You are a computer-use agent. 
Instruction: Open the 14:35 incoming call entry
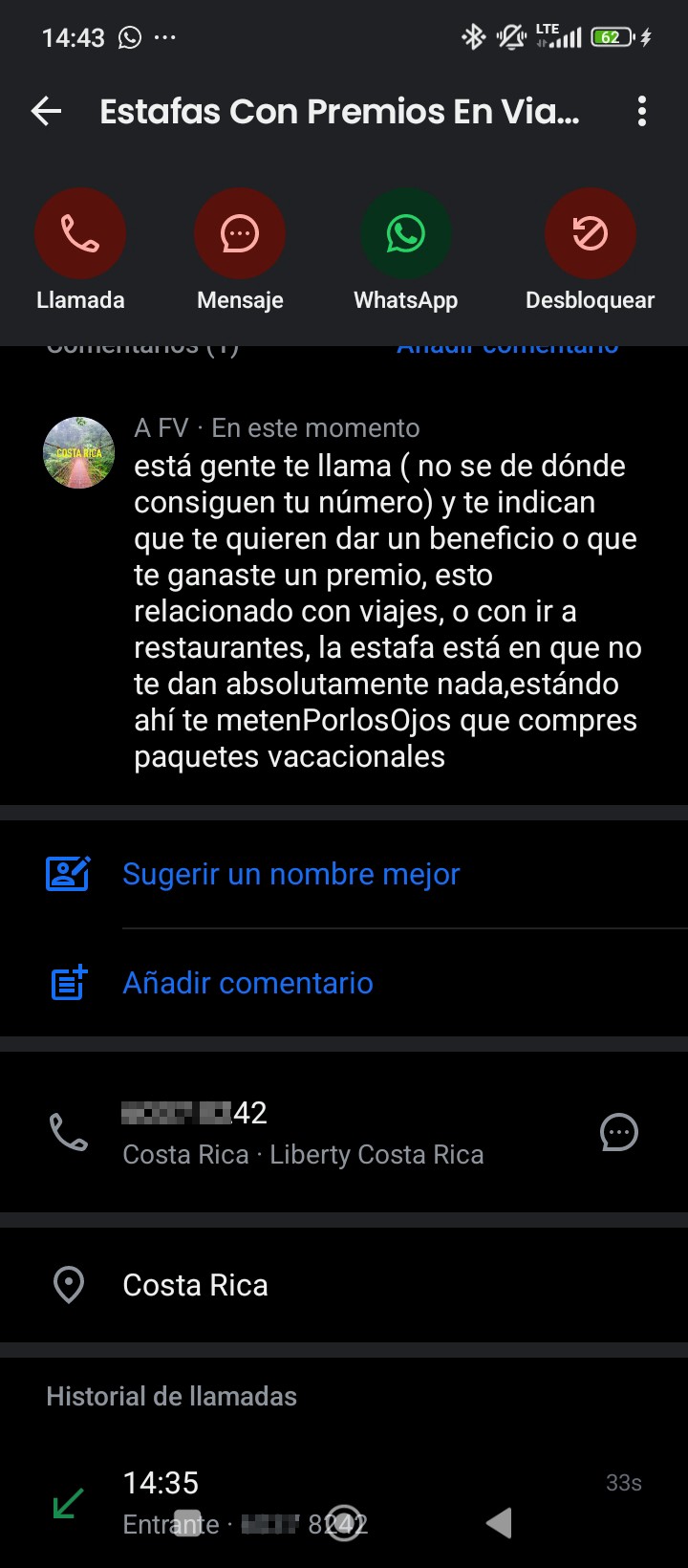click(344, 1503)
